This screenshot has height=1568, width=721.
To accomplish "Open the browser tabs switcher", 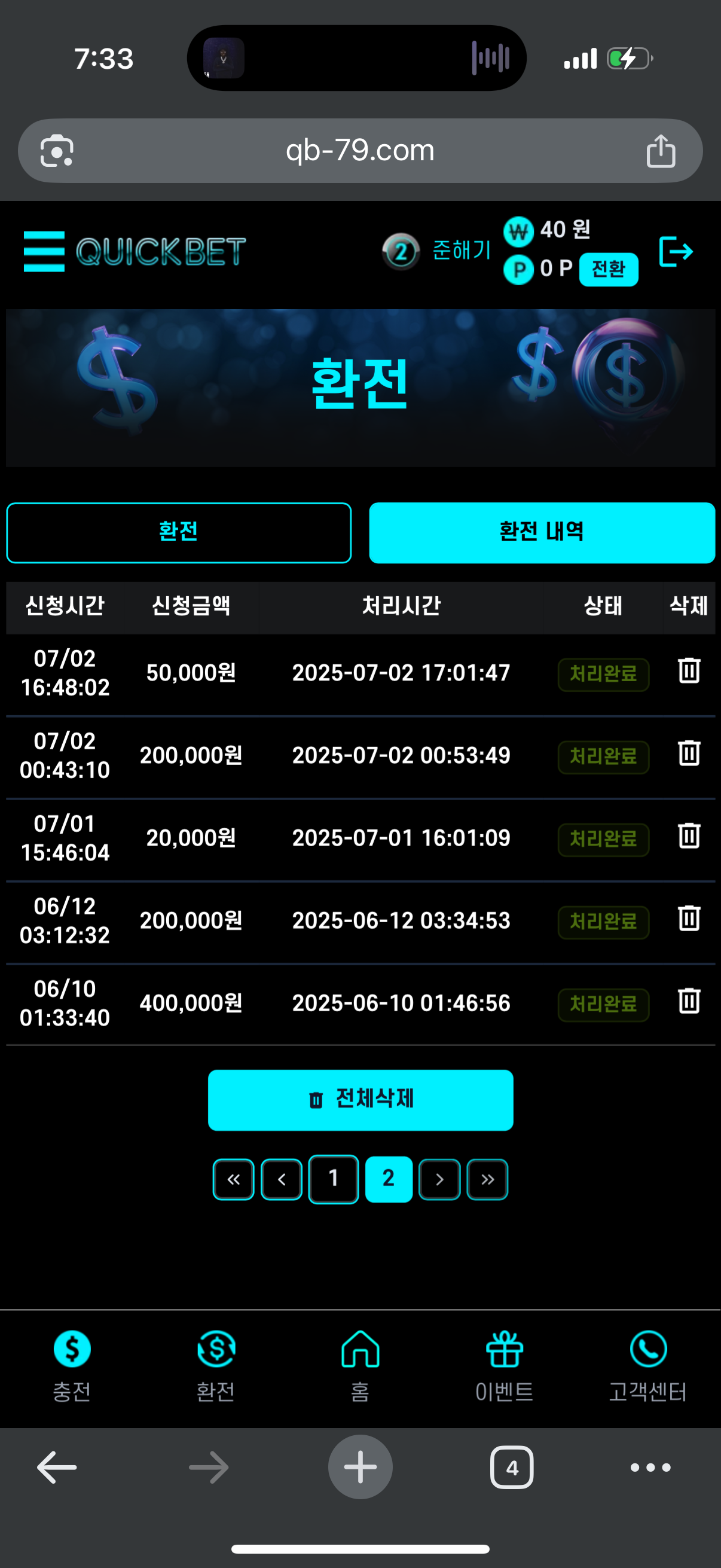I will (x=512, y=1468).
